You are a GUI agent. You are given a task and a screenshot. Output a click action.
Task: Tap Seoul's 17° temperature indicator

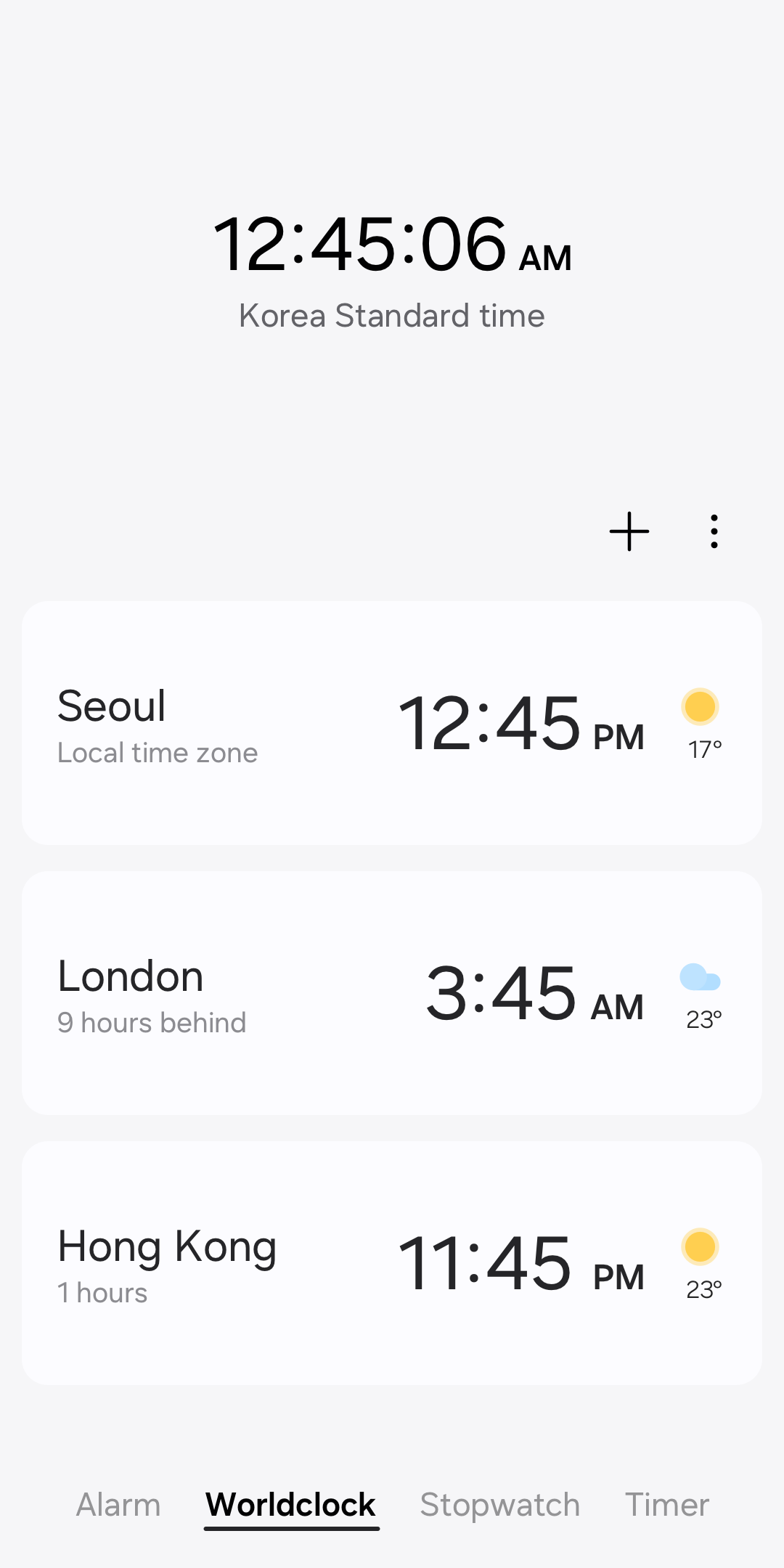point(703,751)
